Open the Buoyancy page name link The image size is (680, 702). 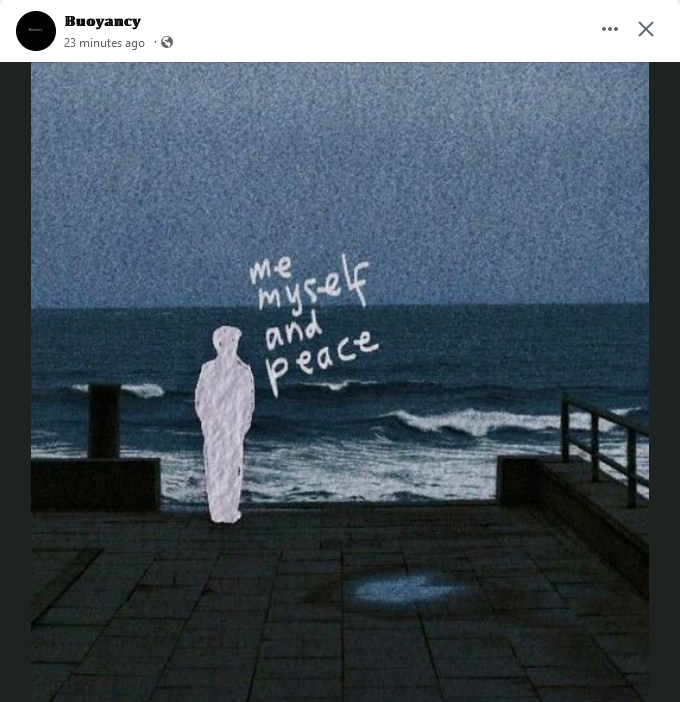point(102,21)
